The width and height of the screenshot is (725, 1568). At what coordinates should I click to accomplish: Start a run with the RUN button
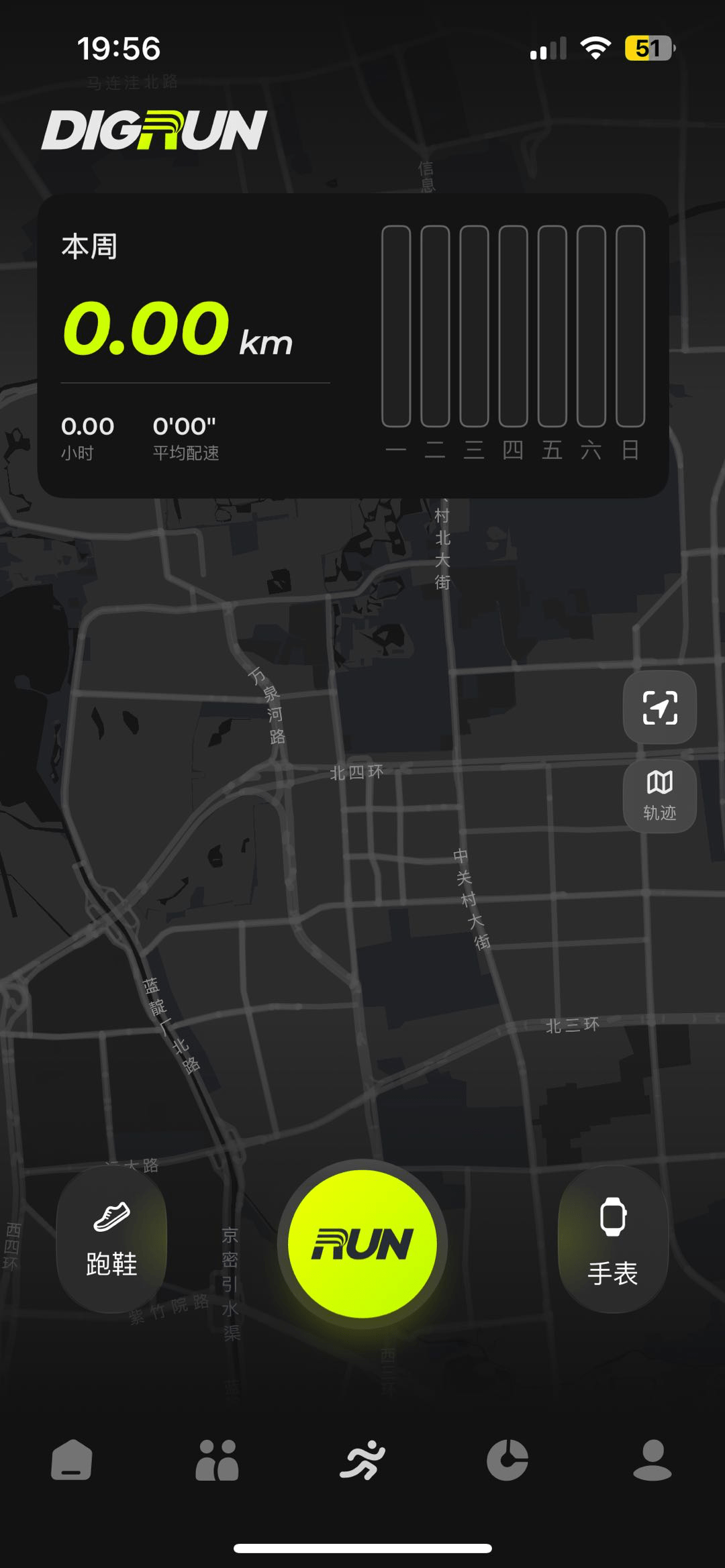coord(362,1243)
